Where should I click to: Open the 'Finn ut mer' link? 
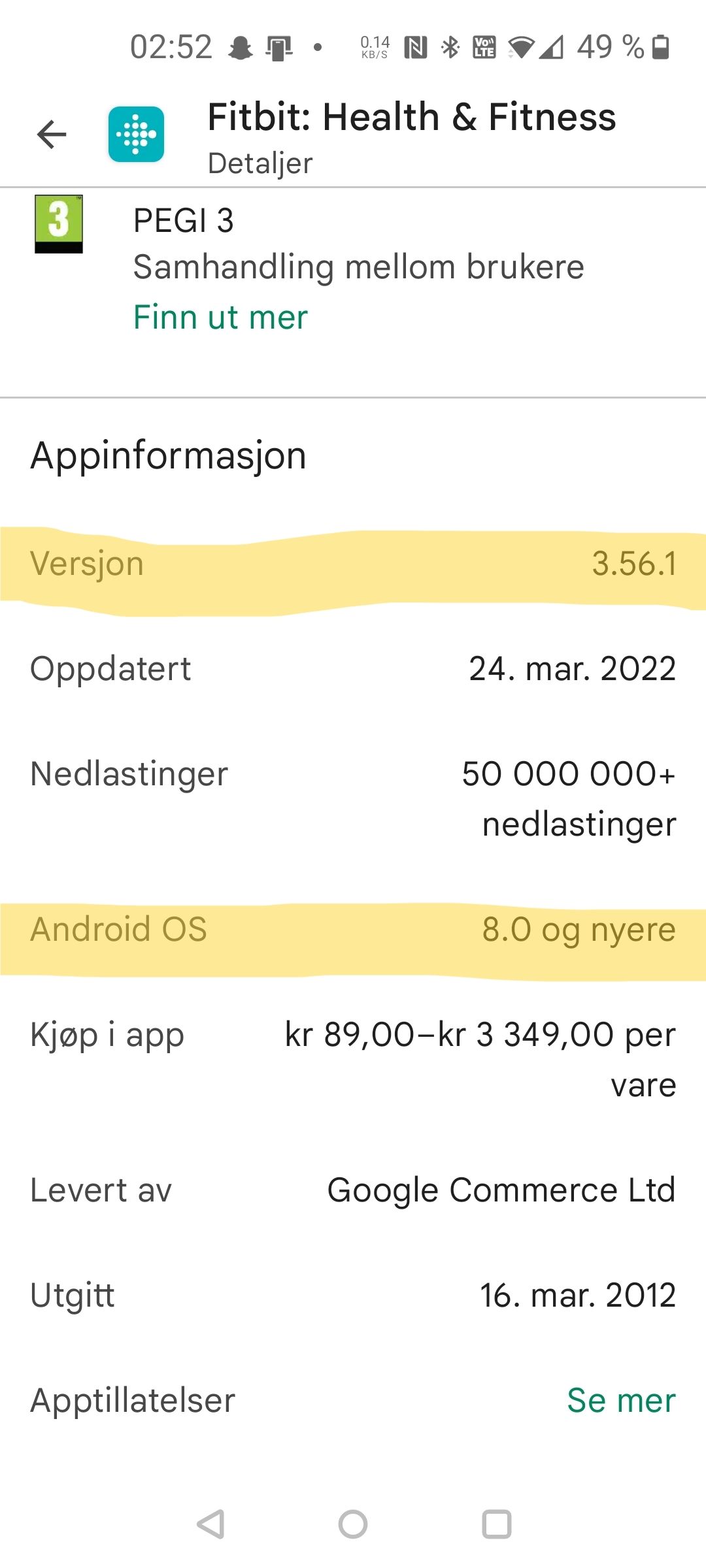220,318
